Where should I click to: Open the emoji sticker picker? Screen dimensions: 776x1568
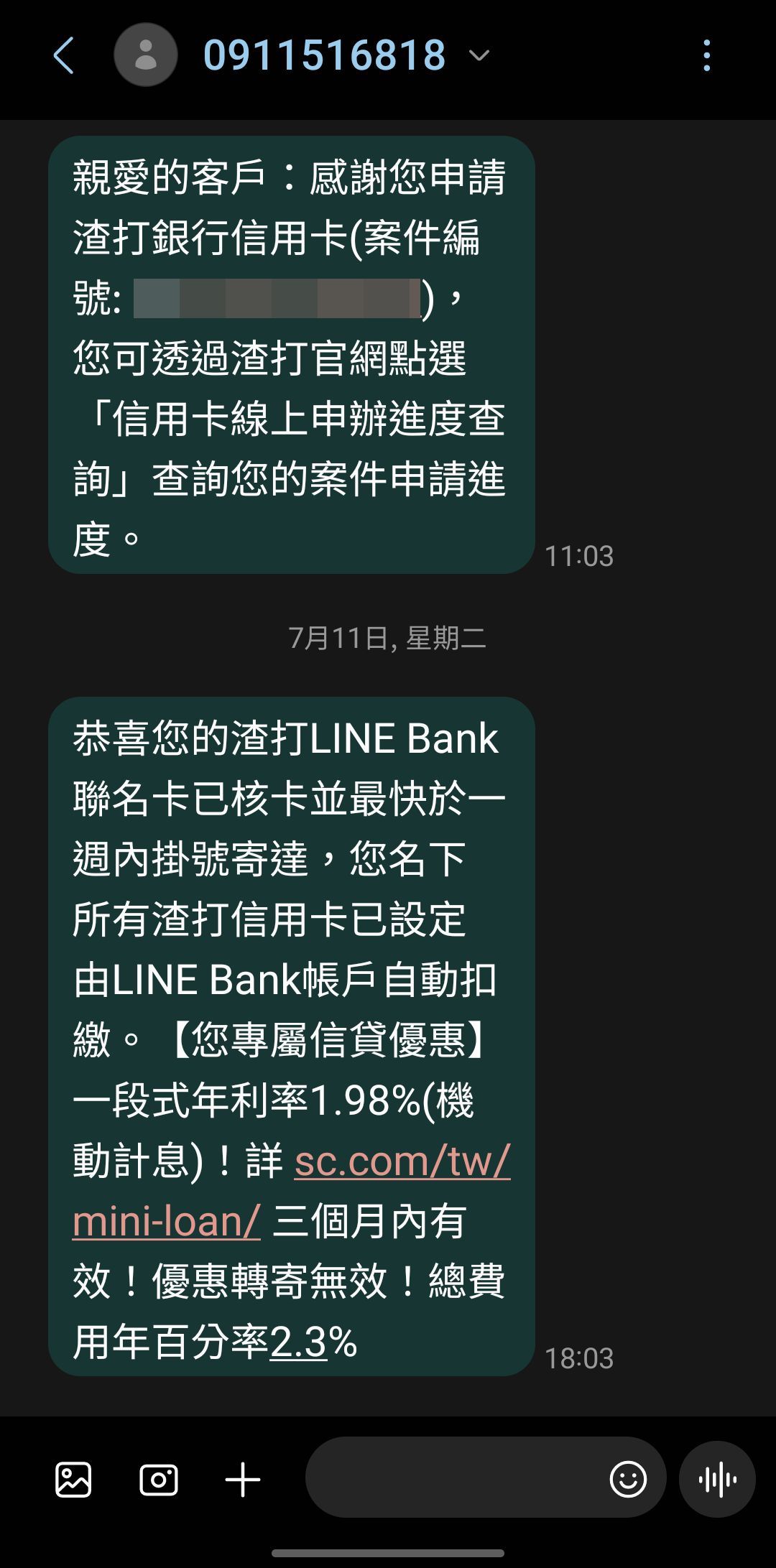[x=628, y=1480]
